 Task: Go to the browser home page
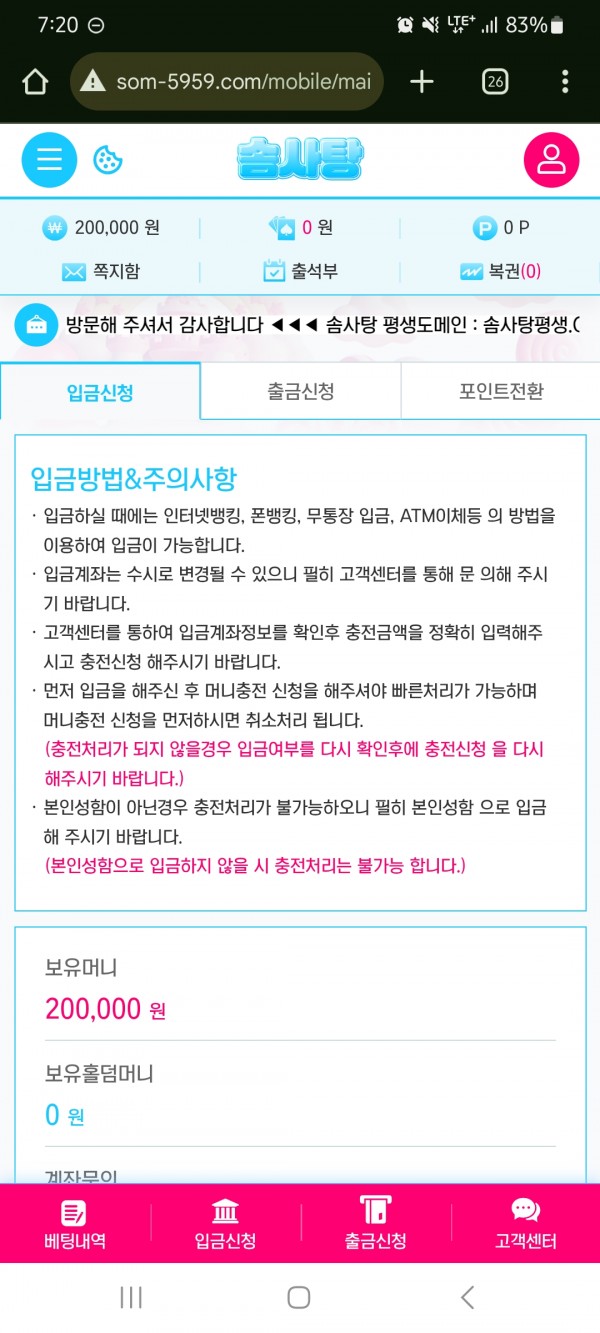pyautogui.click(x=35, y=81)
